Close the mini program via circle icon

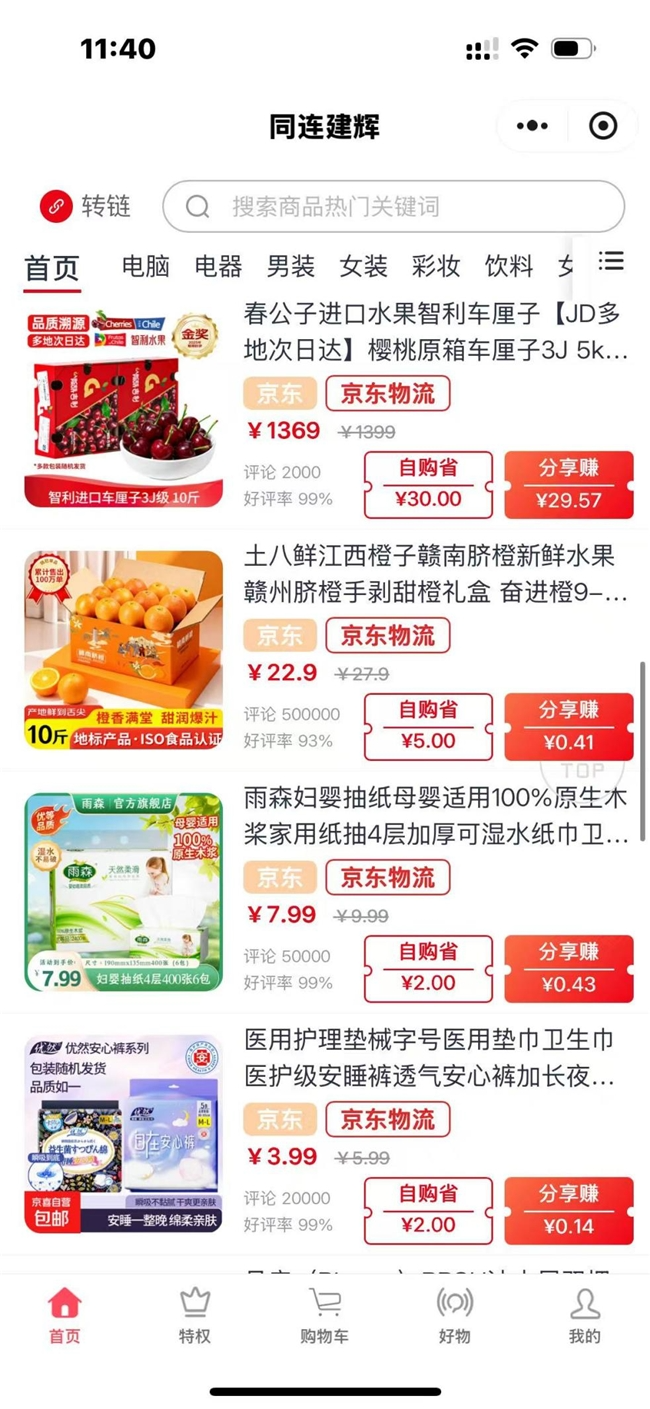click(603, 126)
